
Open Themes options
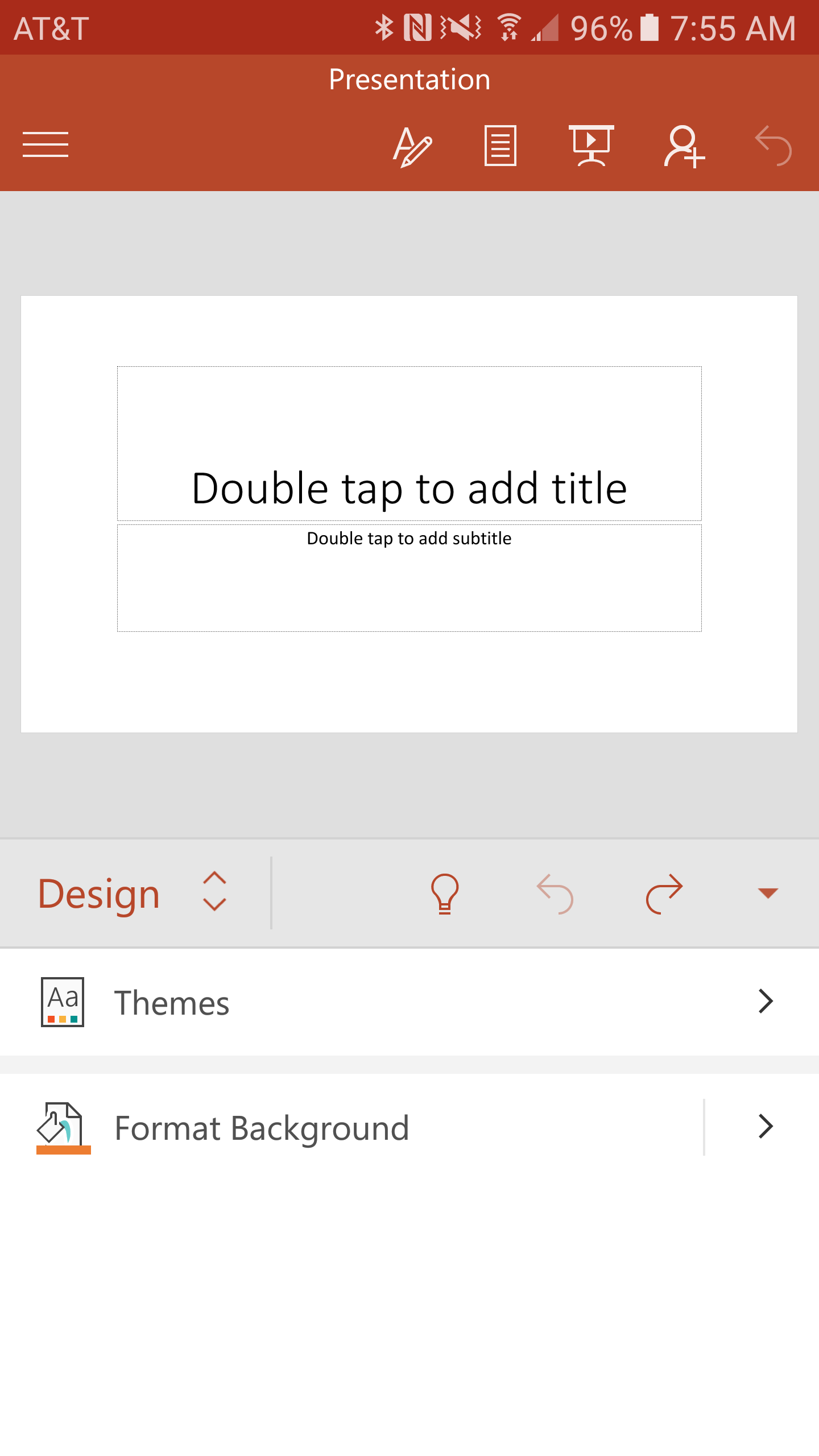[409, 1002]
